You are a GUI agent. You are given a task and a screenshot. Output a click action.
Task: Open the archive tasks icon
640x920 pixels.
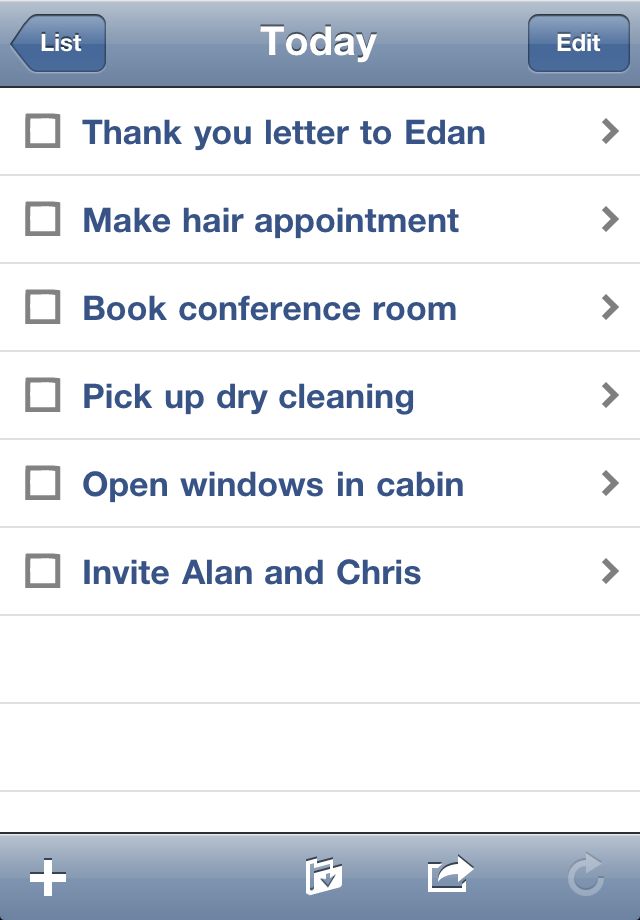pos(324,877)
